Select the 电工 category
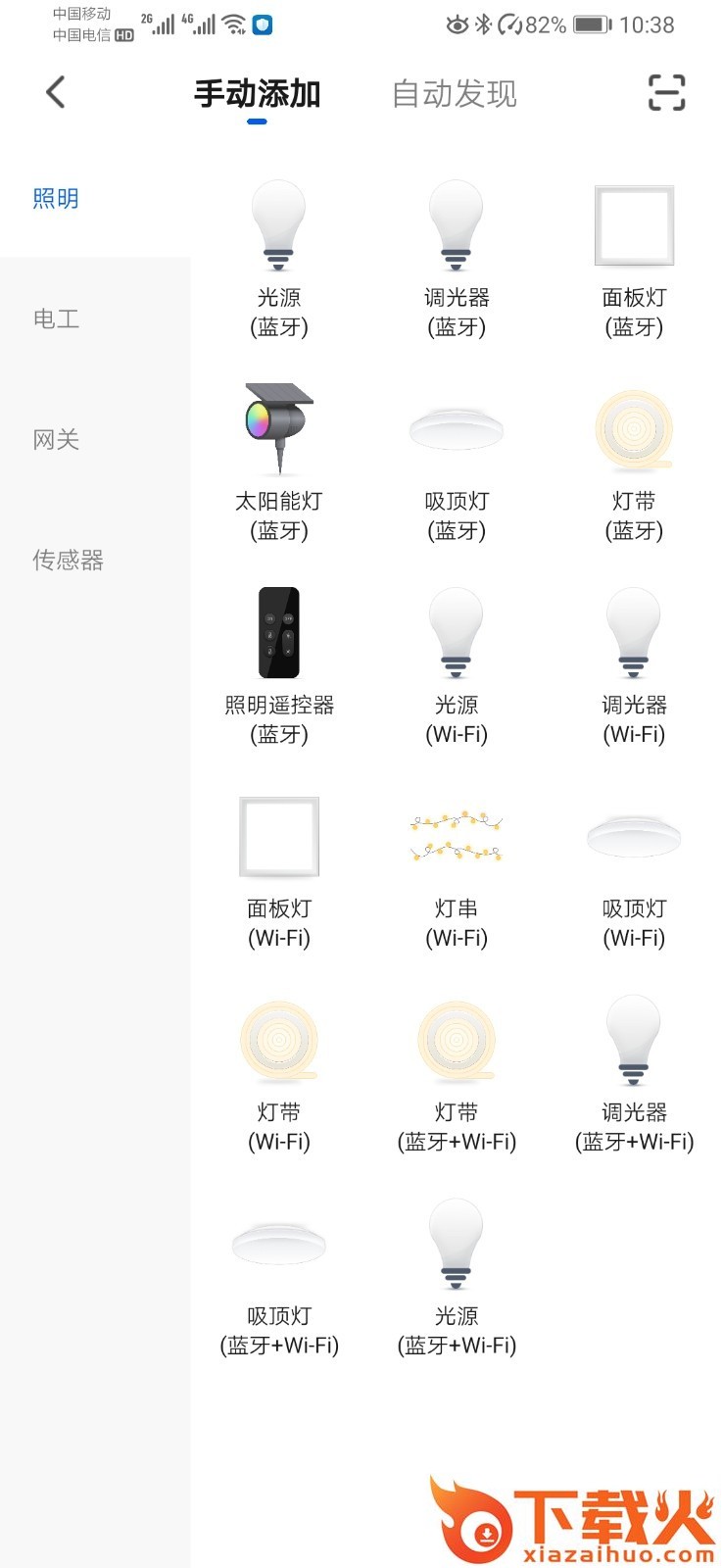Image resolution: width=723 pixels, height=1568 pixels. coord(56,318)
